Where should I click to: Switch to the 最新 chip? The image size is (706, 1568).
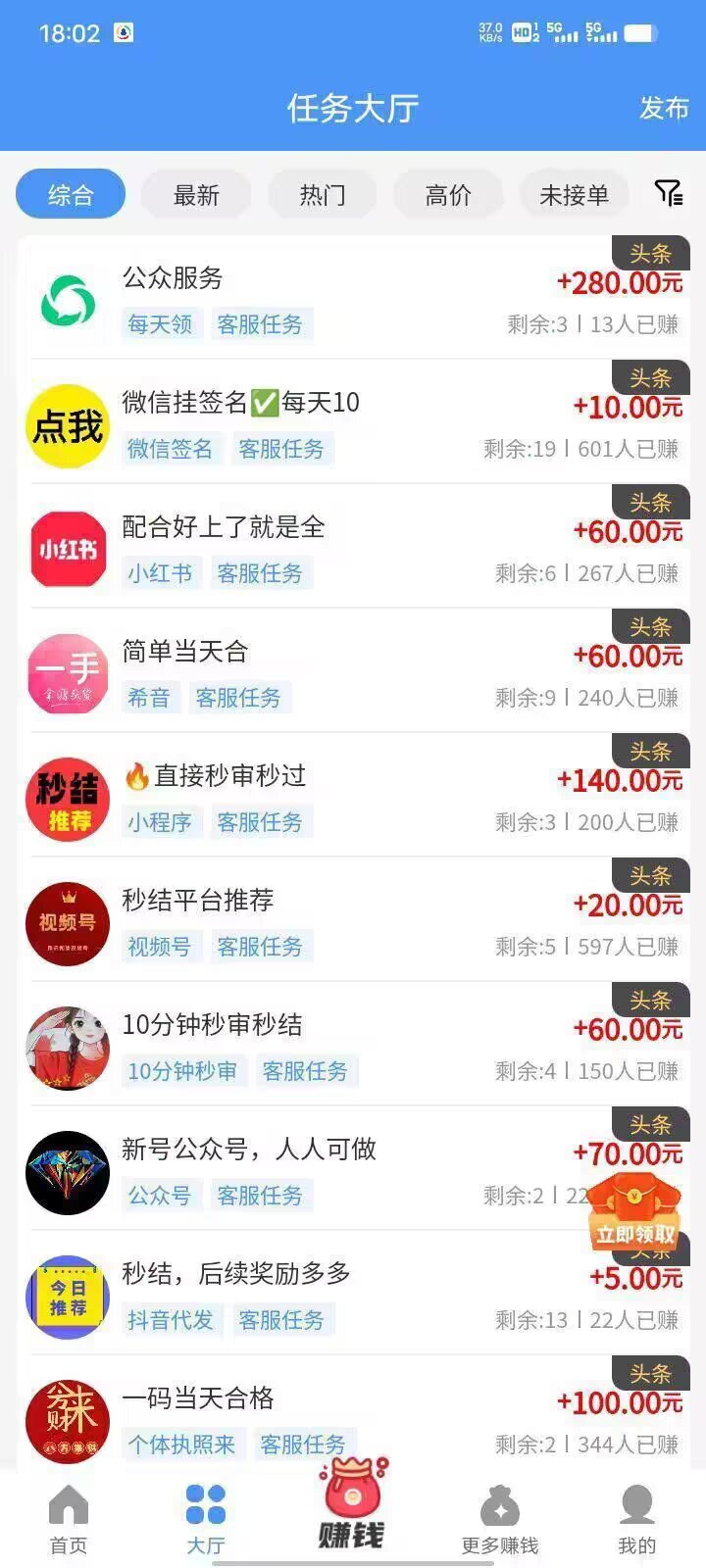tap(196, 194)
